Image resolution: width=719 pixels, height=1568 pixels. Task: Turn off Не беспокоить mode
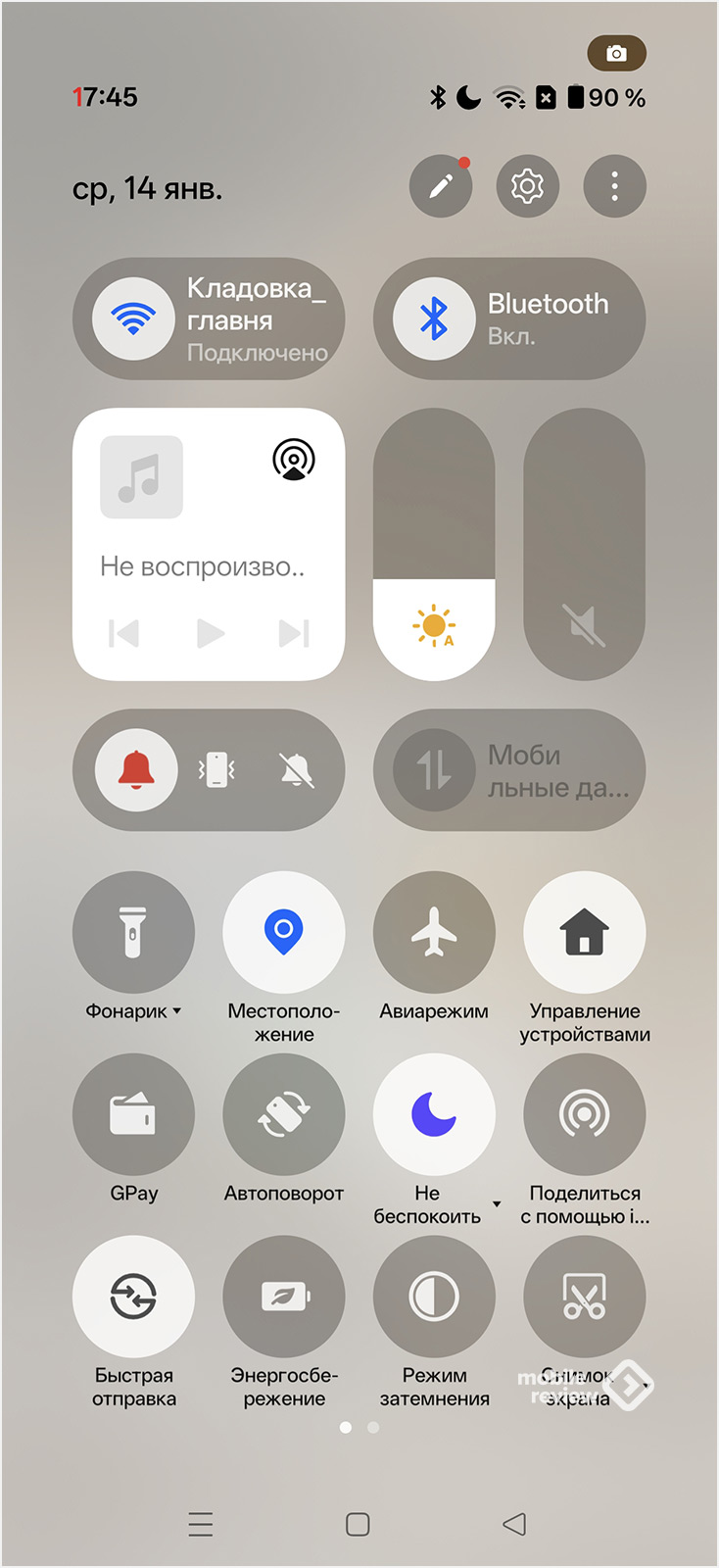pyautogui.click(x=434, y=1114)
